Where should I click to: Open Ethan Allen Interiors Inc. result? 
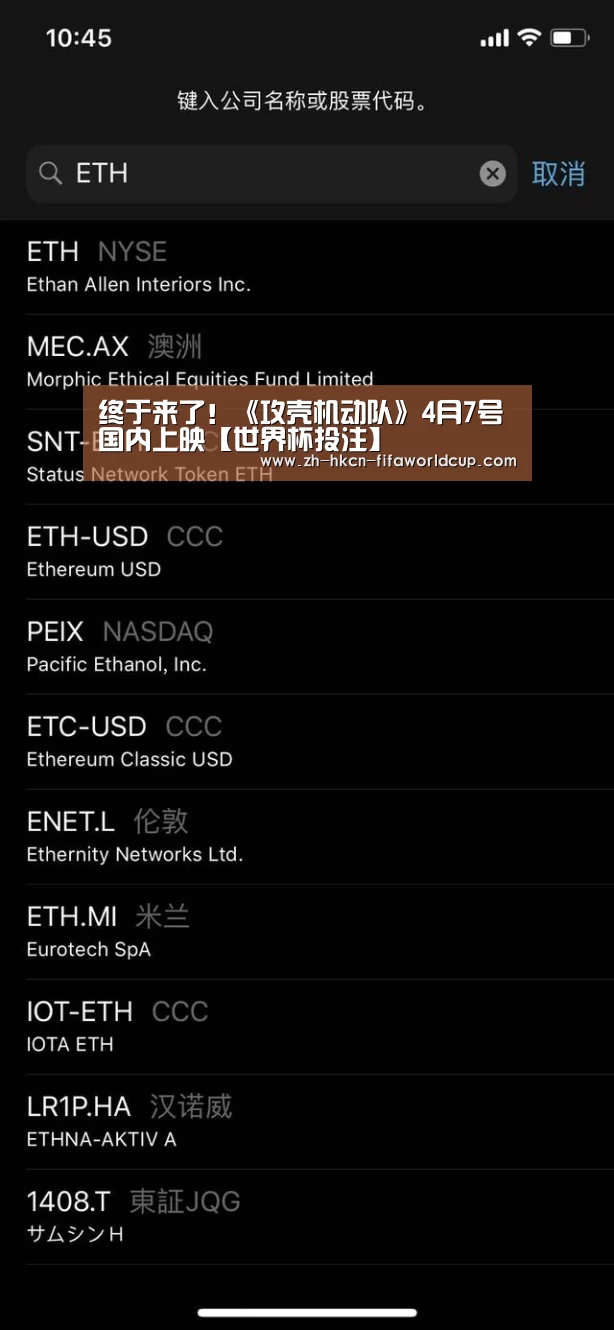307,267
